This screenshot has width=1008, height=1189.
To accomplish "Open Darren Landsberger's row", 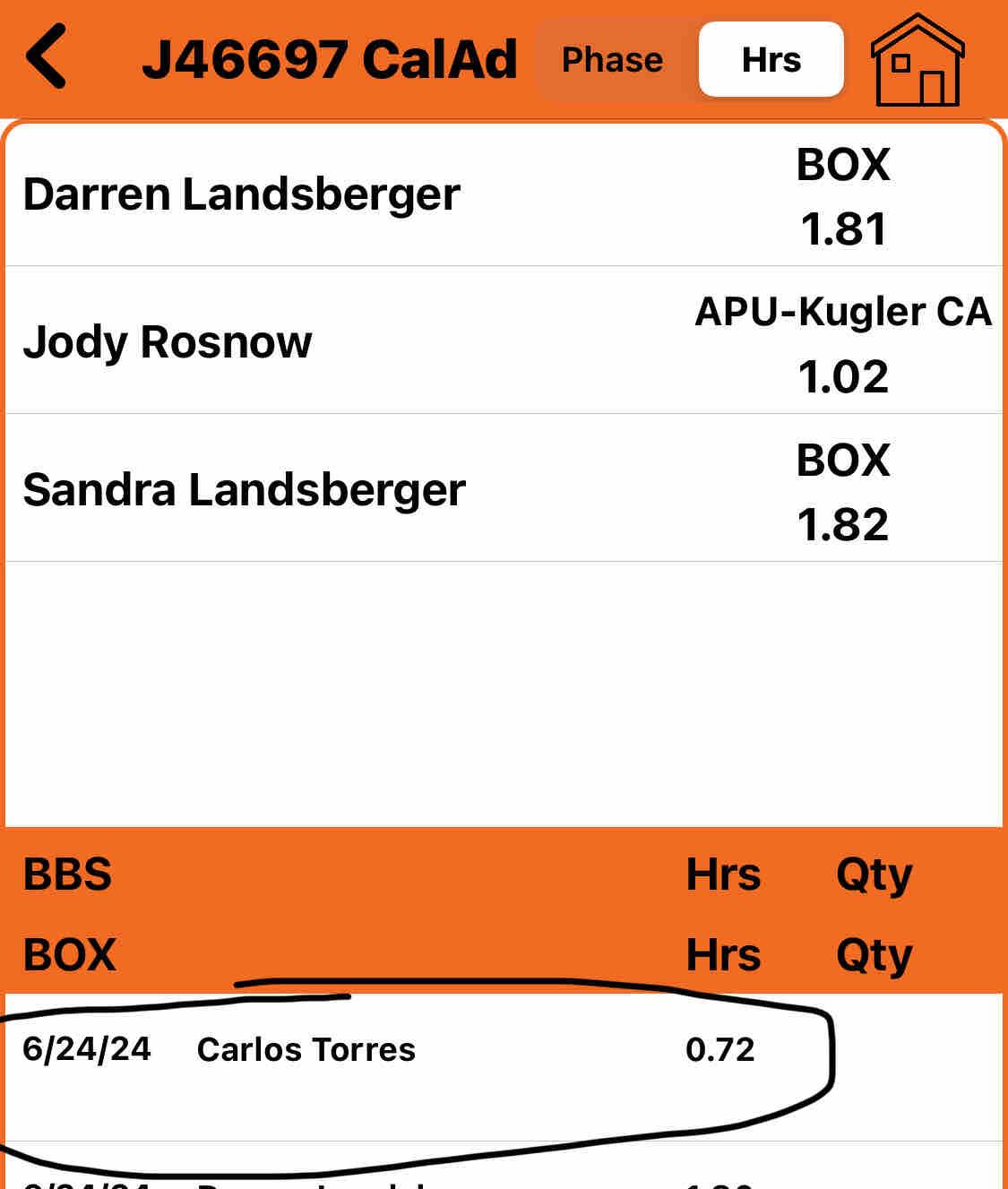I will point(503,195).
